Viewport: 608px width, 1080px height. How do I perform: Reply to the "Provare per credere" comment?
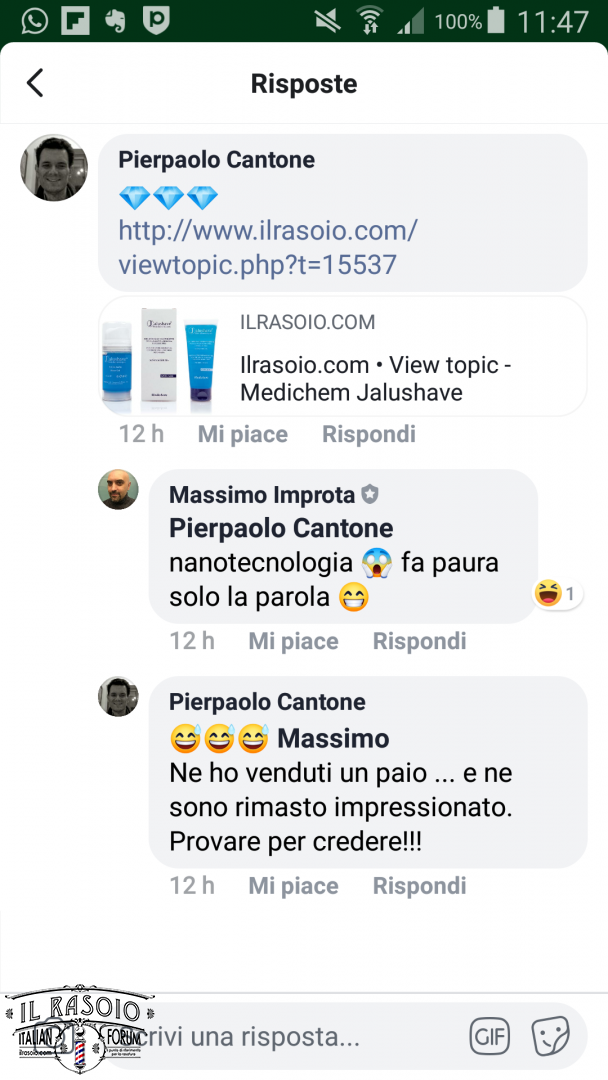(x=419, y=886)
